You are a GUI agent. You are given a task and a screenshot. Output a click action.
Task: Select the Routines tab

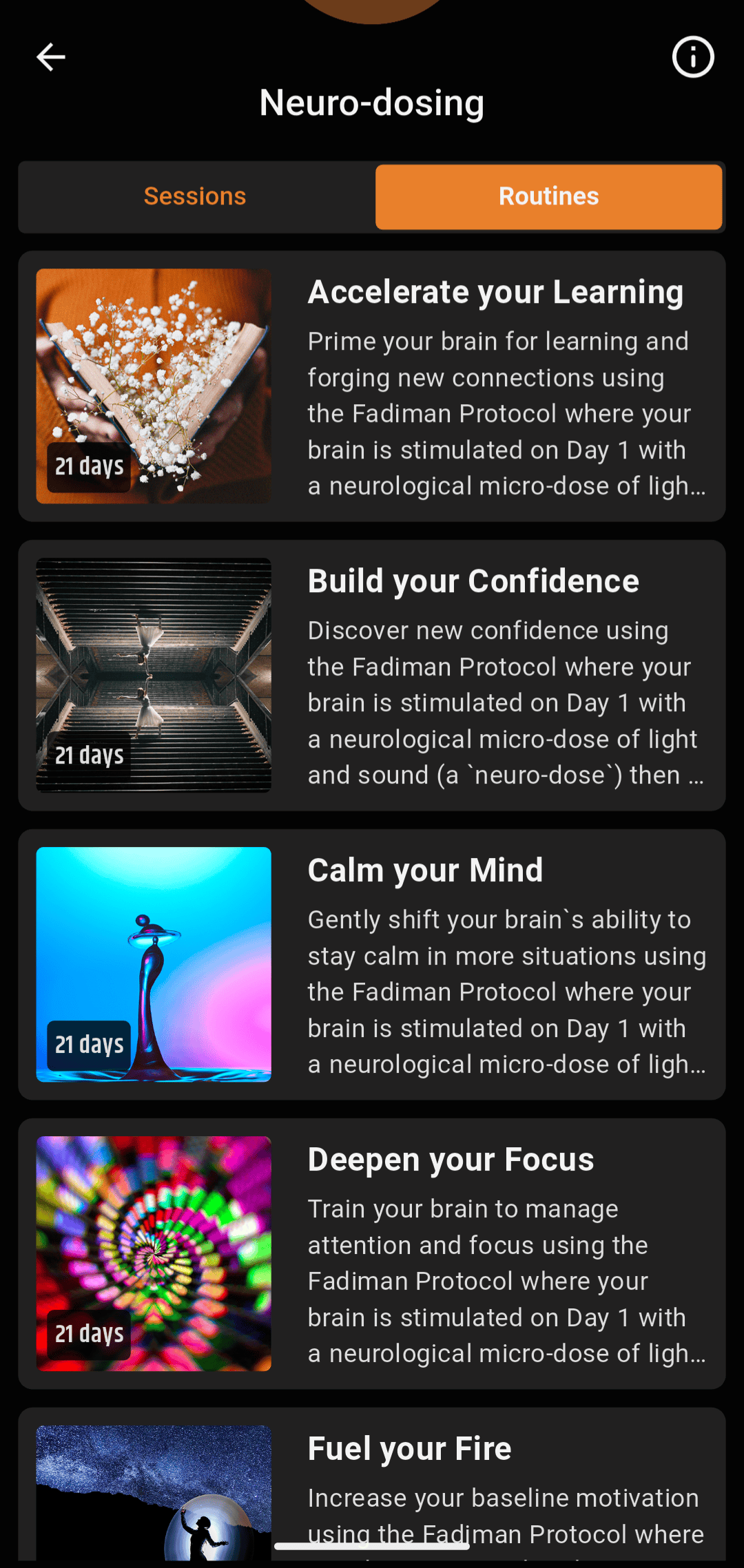click(x=548, y=197)
